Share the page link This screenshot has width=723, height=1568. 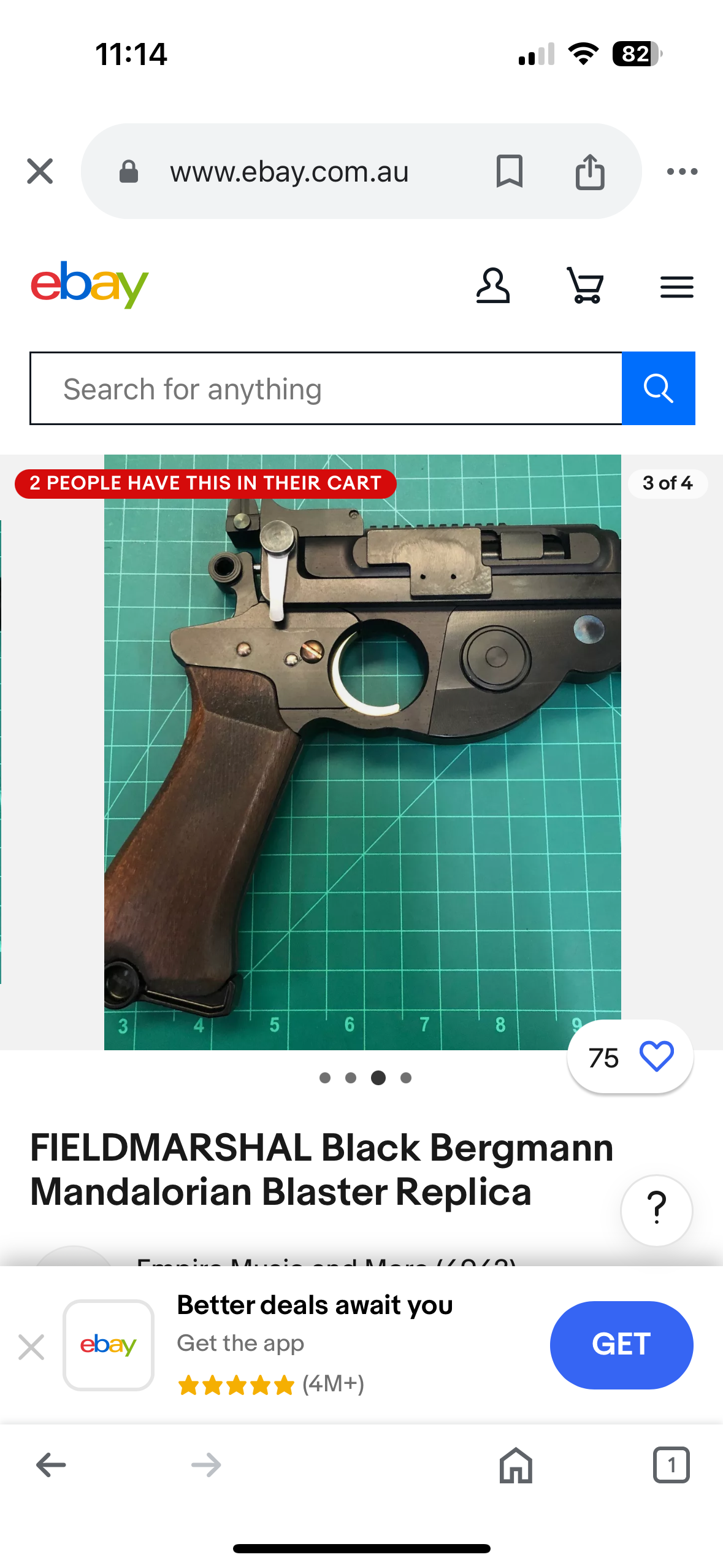pos(590,171)
